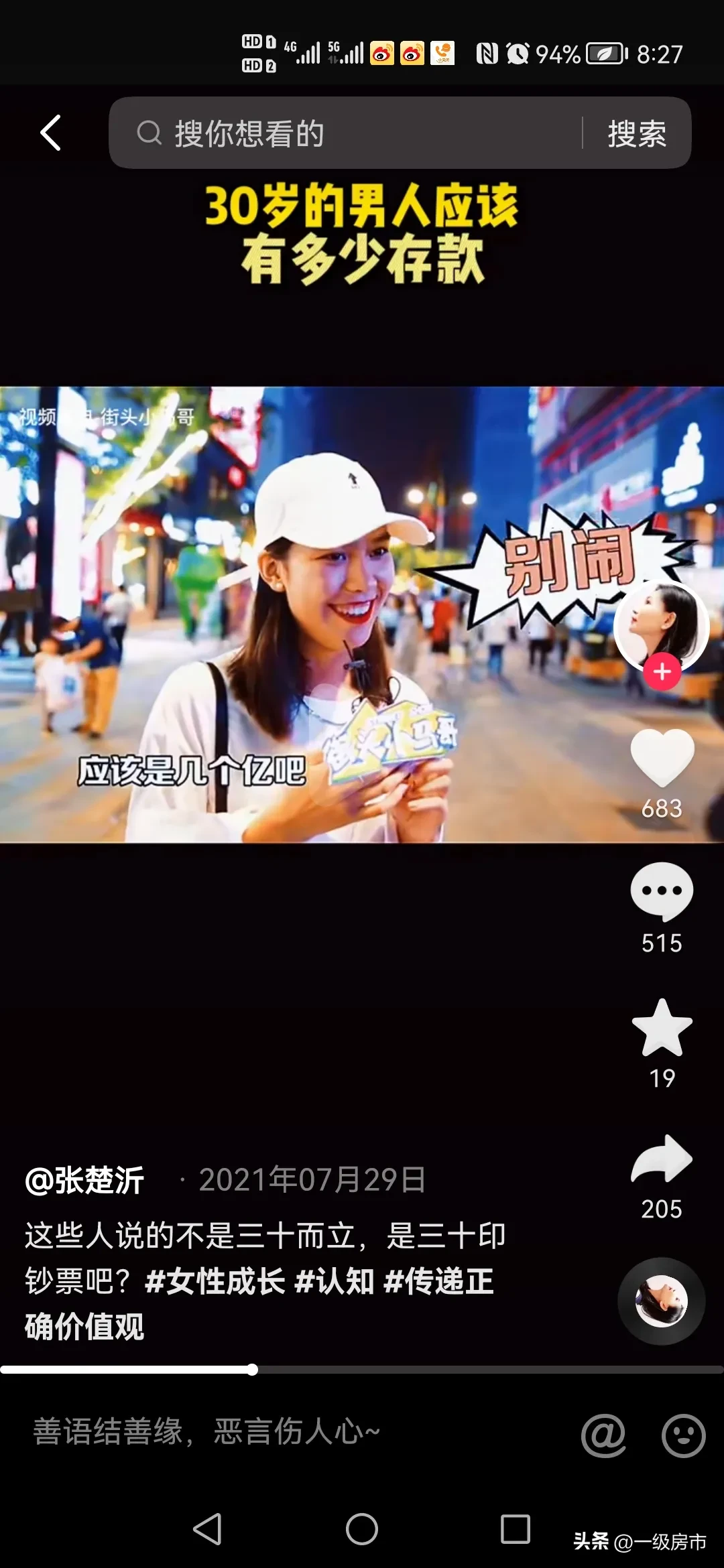Open the rotating music disc
724x1568 pixels.
[x=662, y=1301]
